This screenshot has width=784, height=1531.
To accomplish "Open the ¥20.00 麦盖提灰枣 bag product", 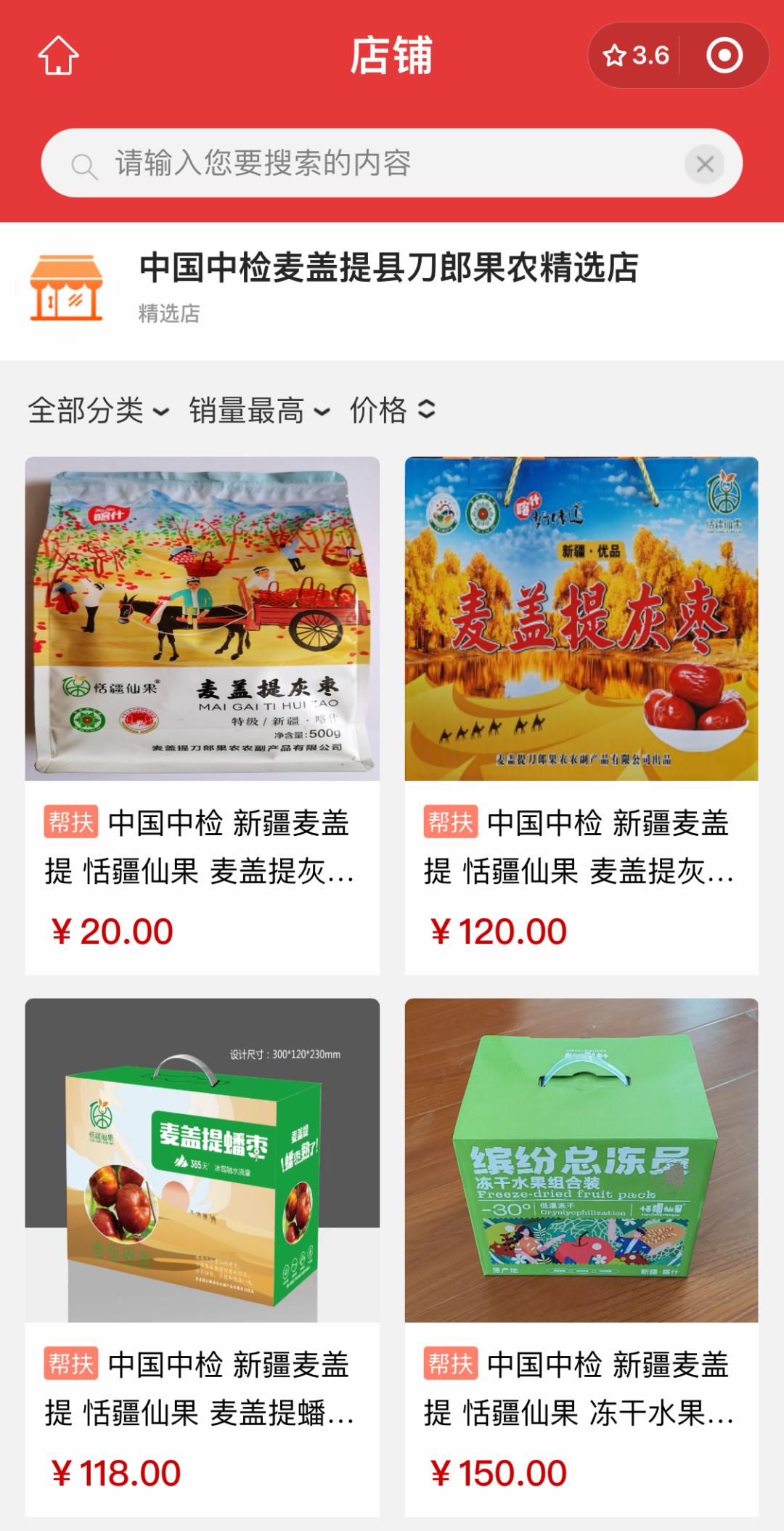I will coord(203,715).
